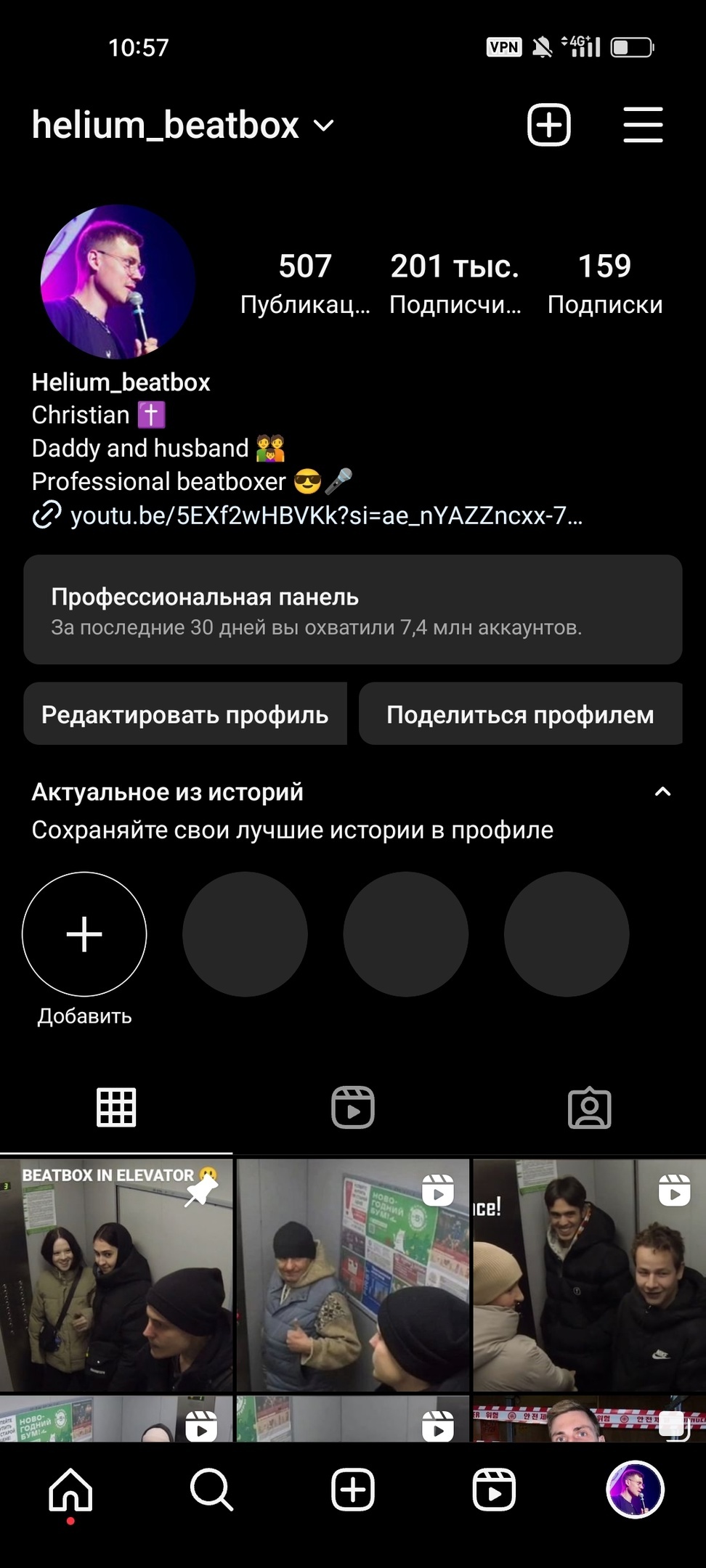Tap Поделиться профилем
The height and width of the screenshot is (1568, 706).
tap(521, 714)
